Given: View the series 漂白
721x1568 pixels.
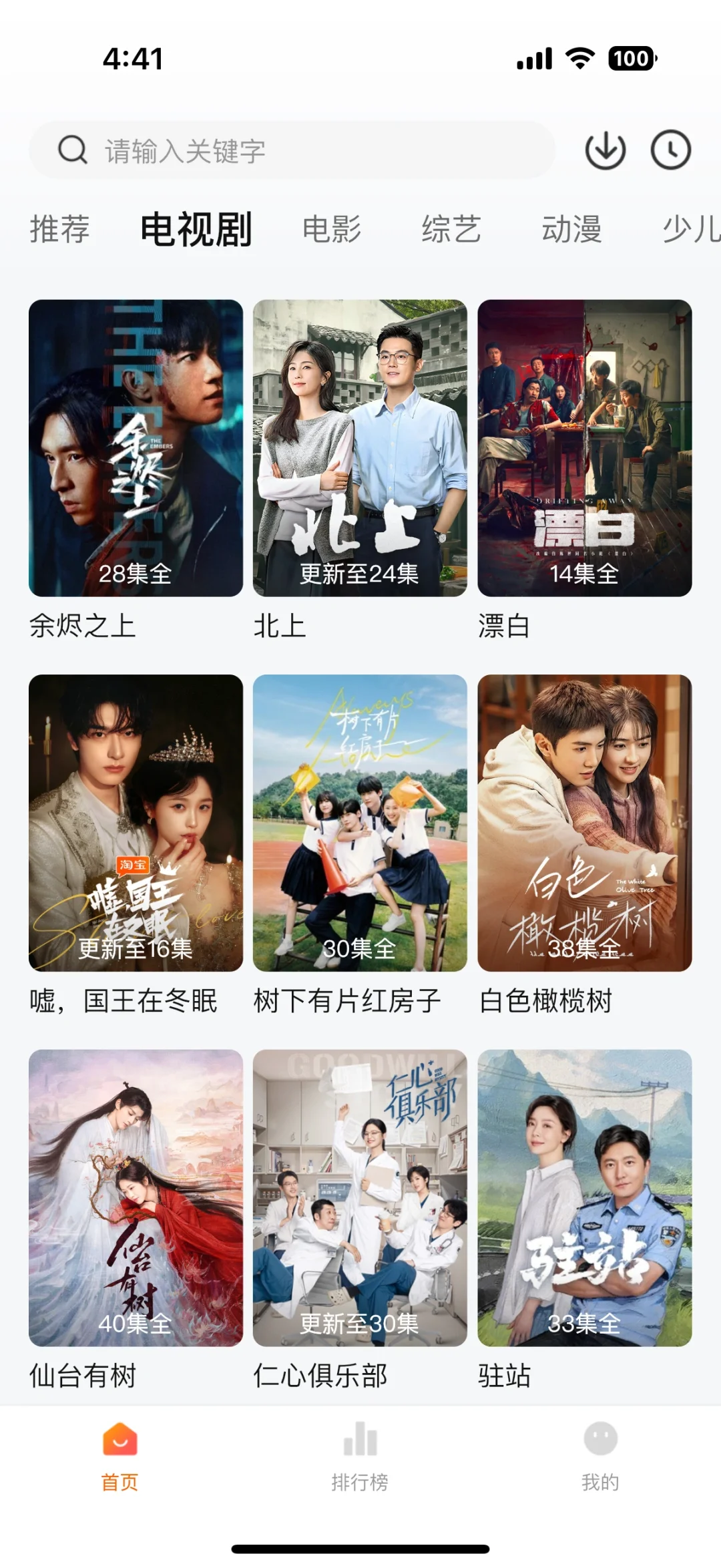Looking at the screenshot, I should [584, 448].
